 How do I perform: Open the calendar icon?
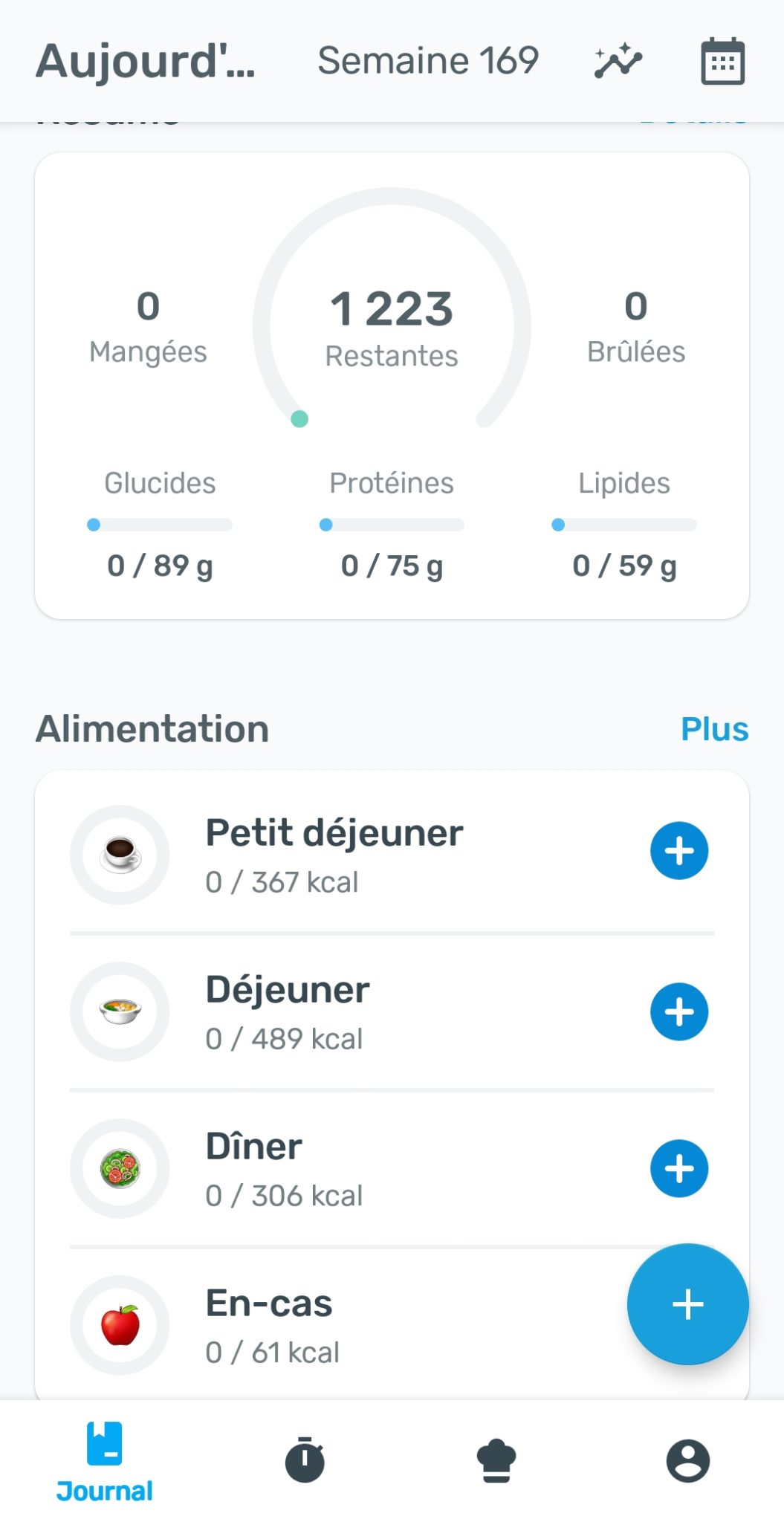point(722,59)
